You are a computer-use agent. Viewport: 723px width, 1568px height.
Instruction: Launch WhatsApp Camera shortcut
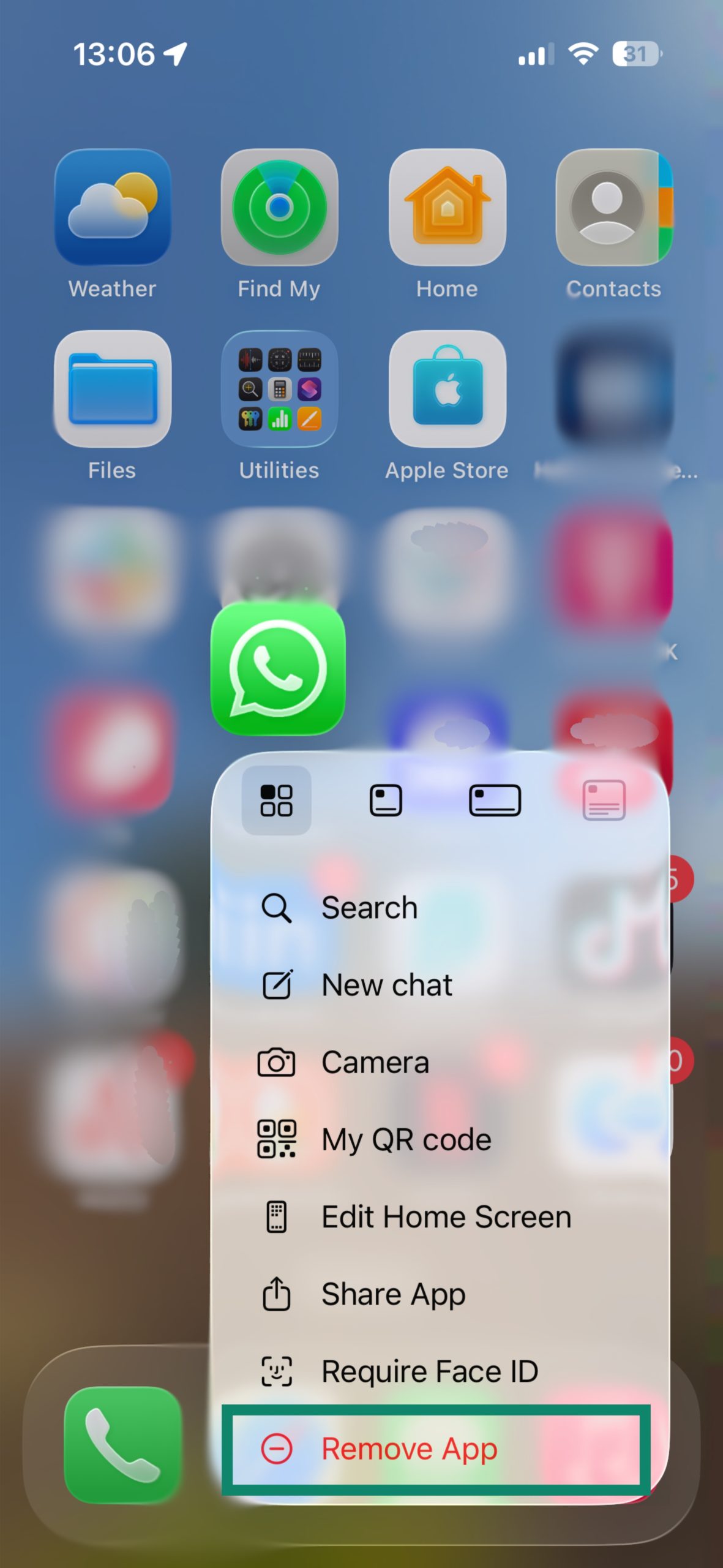(375, 1063)
